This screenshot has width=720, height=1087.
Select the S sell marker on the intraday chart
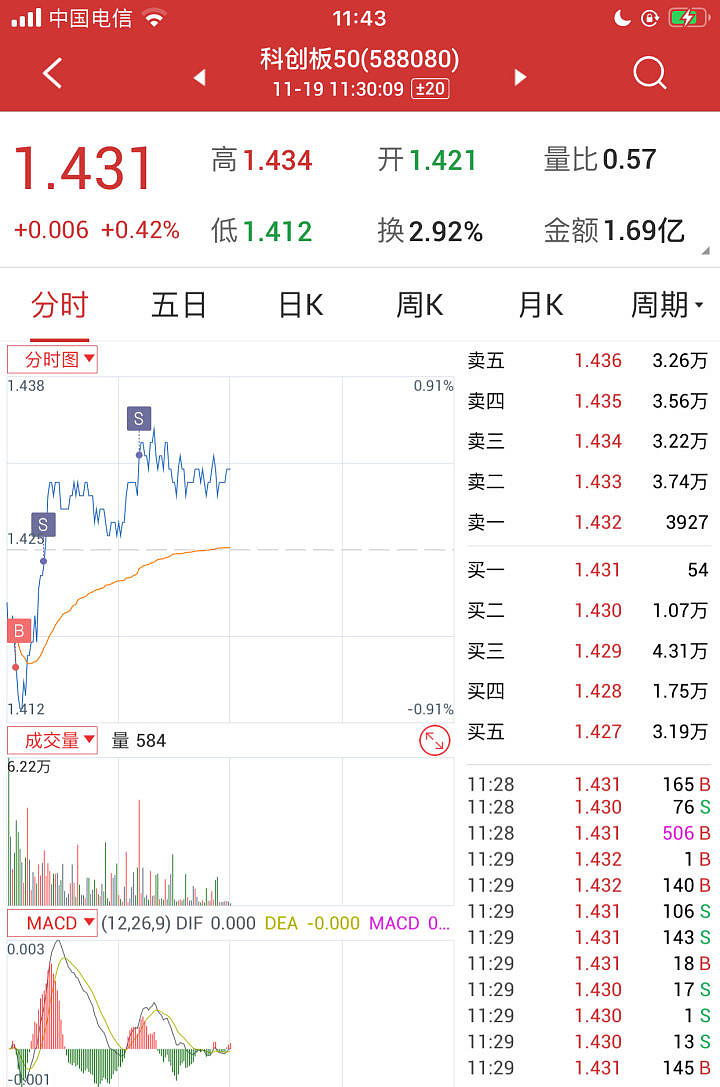[138, 419]
